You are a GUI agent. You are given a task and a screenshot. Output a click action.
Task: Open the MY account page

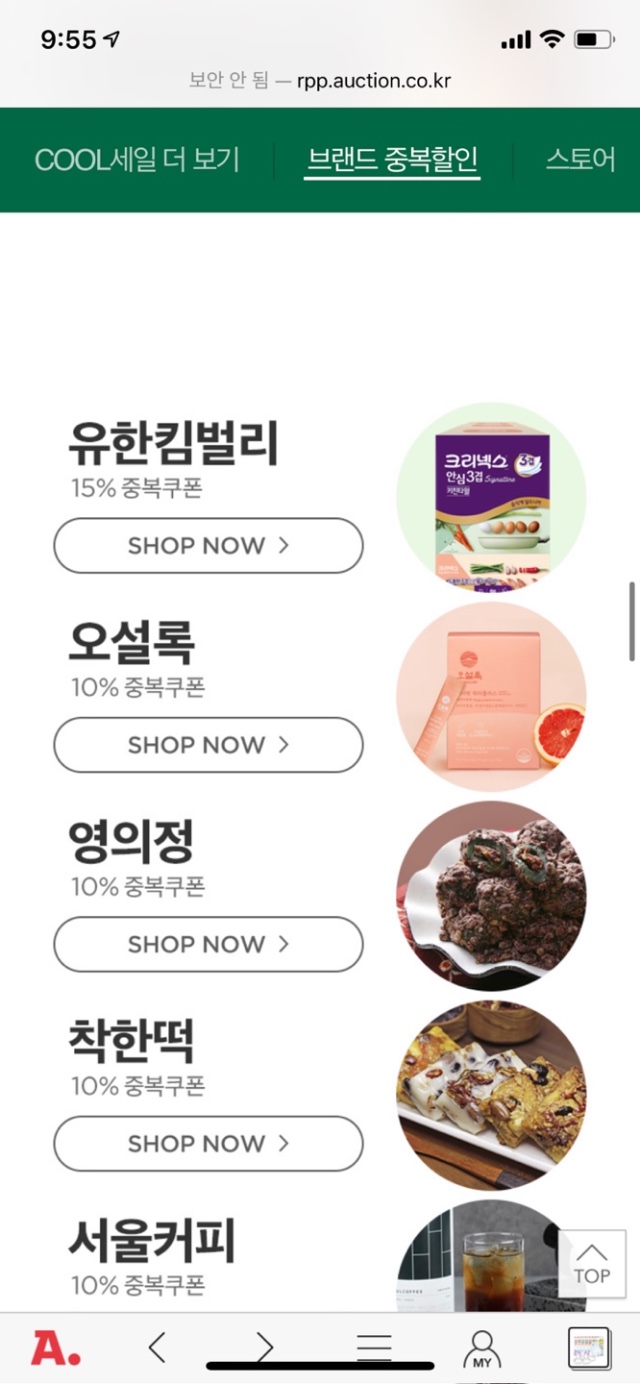click(x=482, y=1350)
